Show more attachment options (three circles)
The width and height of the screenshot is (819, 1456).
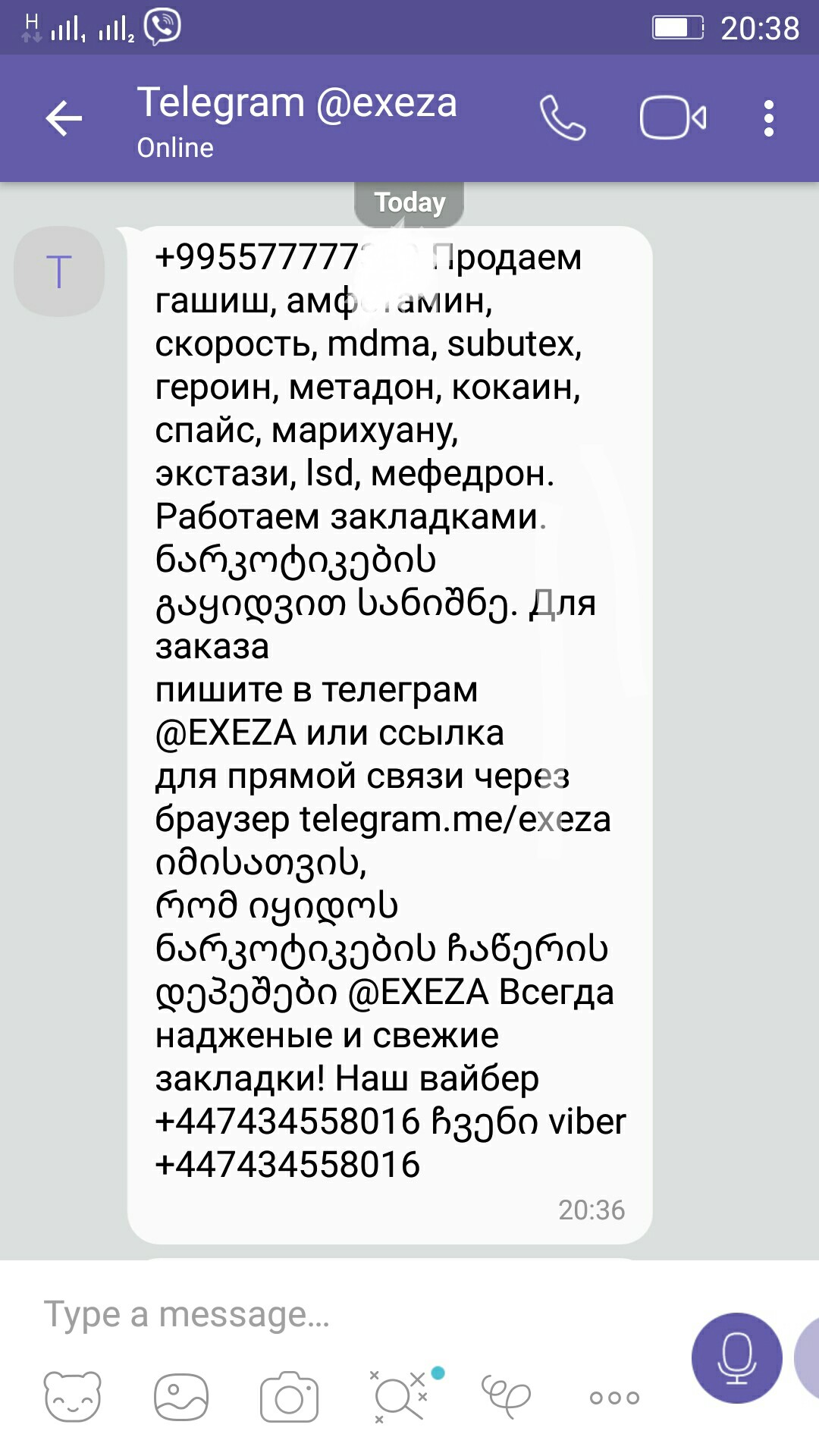coord(614,1397)
